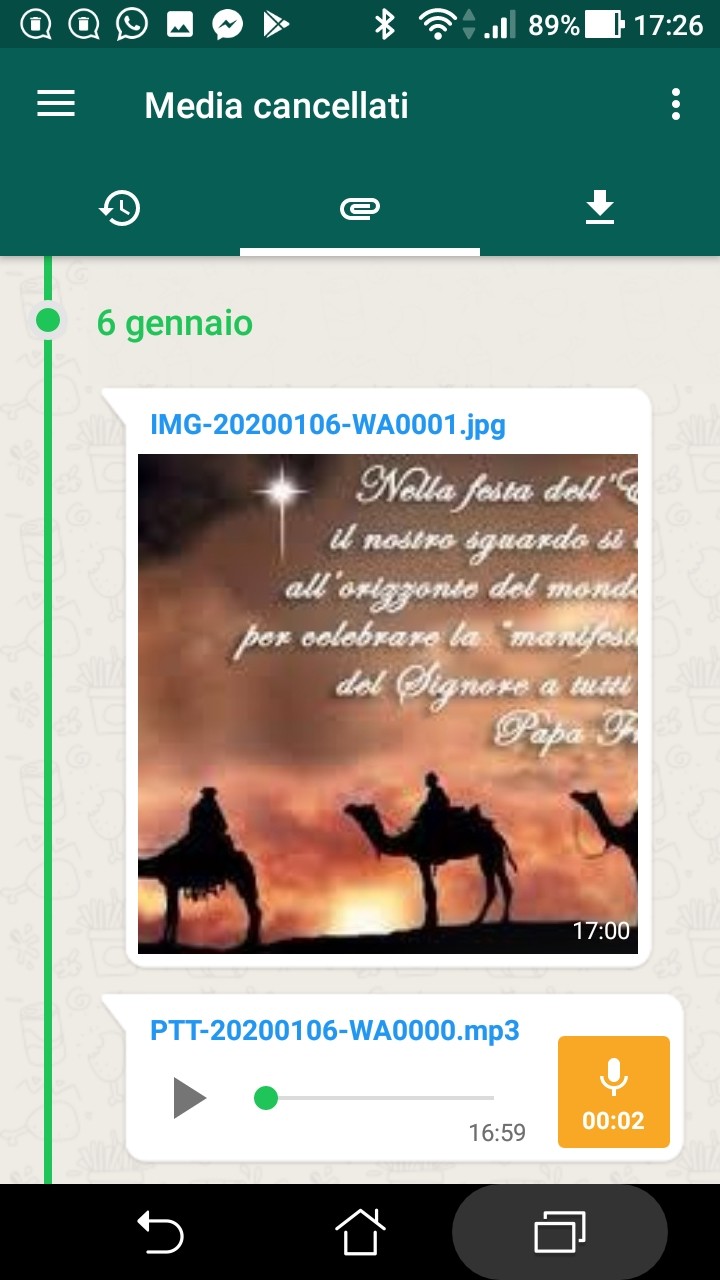Tap the orange microphone 00:02 button
This screenshot has height=1280, width=720.
(613, 1092)
